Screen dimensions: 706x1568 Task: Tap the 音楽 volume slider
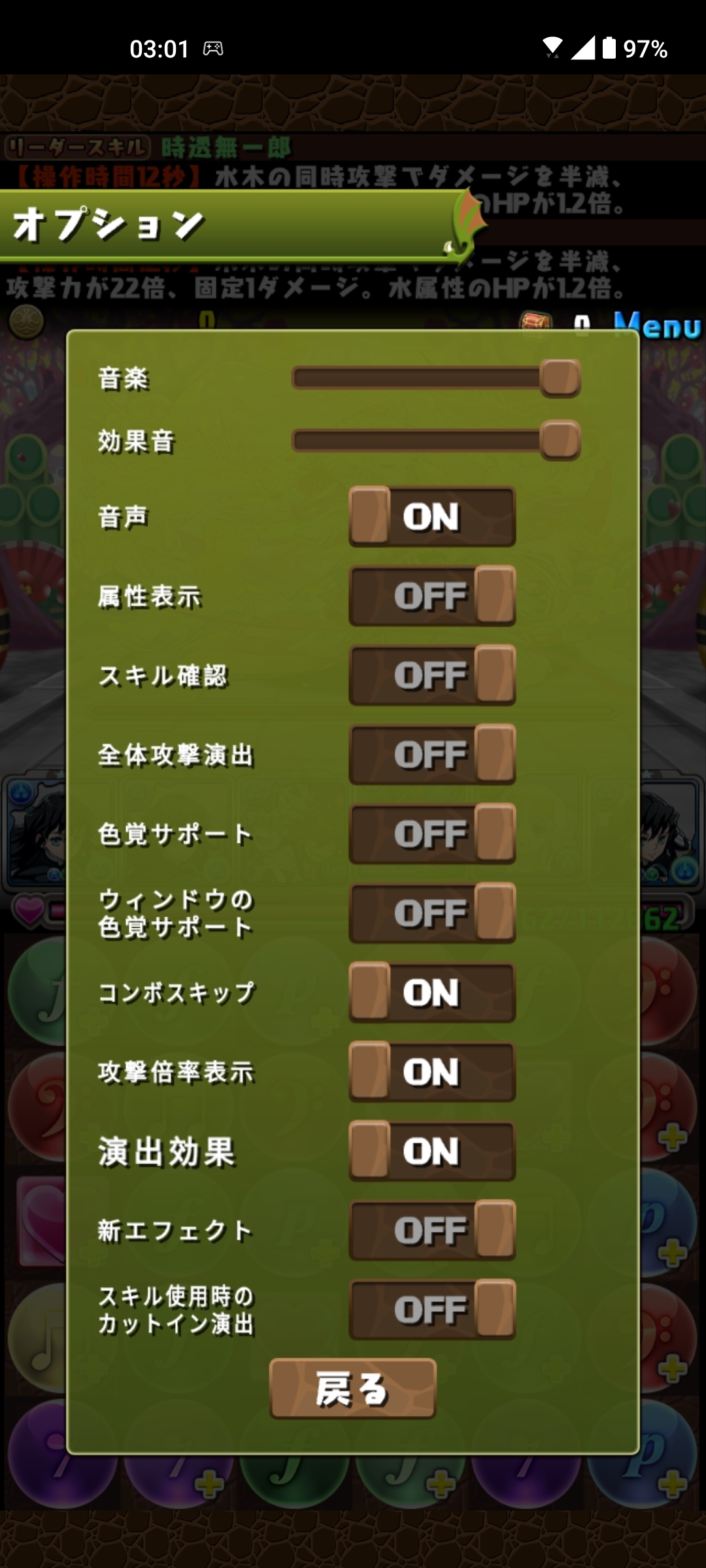435,378
